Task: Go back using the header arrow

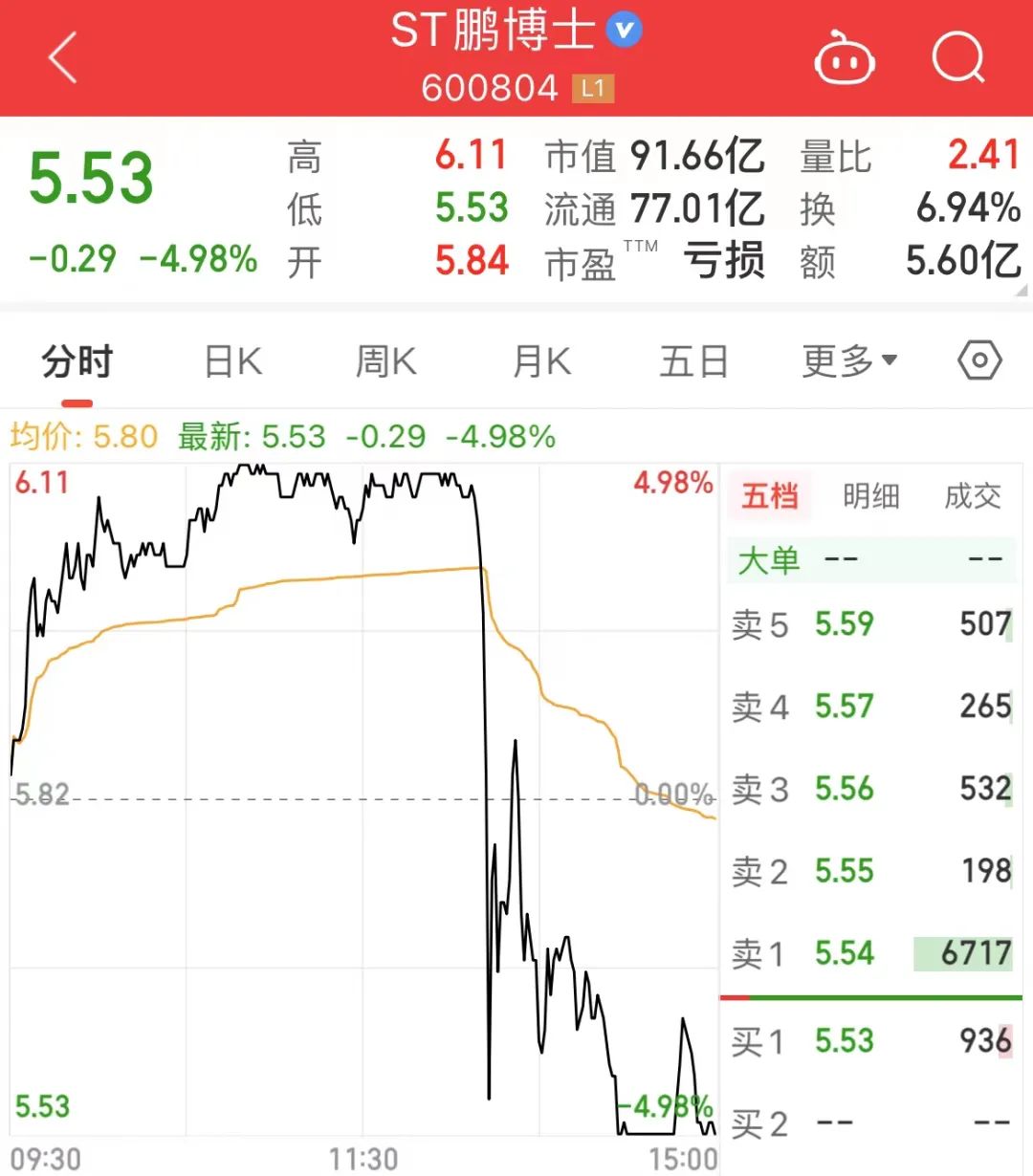Action: (63, 57)
